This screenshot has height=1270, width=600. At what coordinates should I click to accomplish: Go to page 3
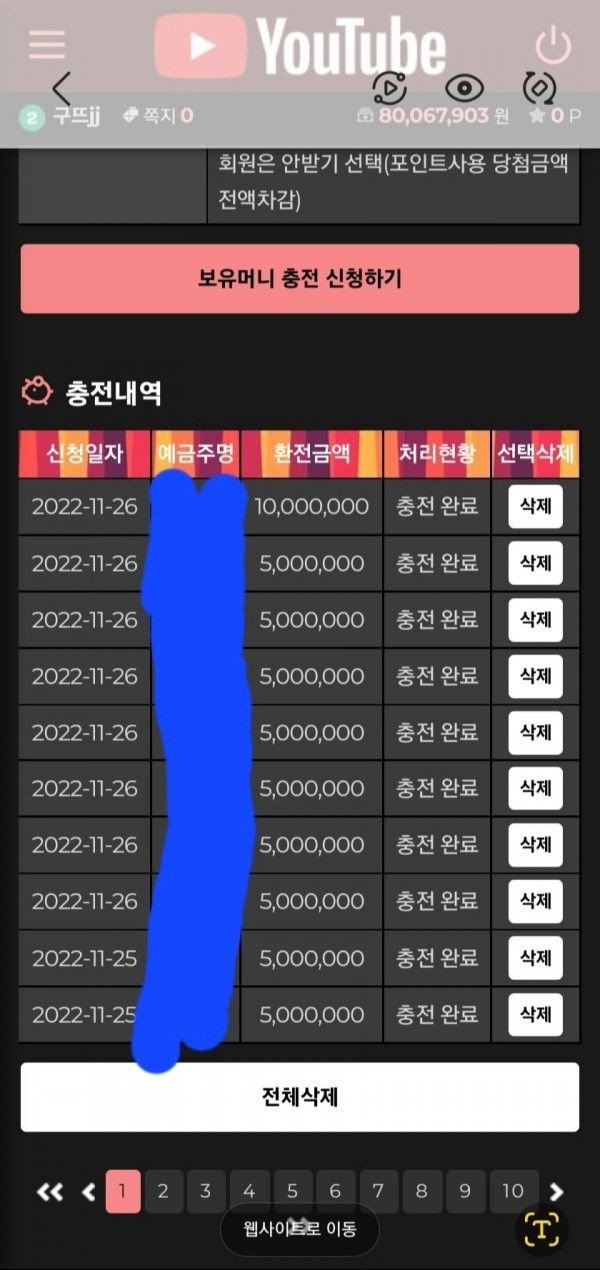[x=206, y=1191]
